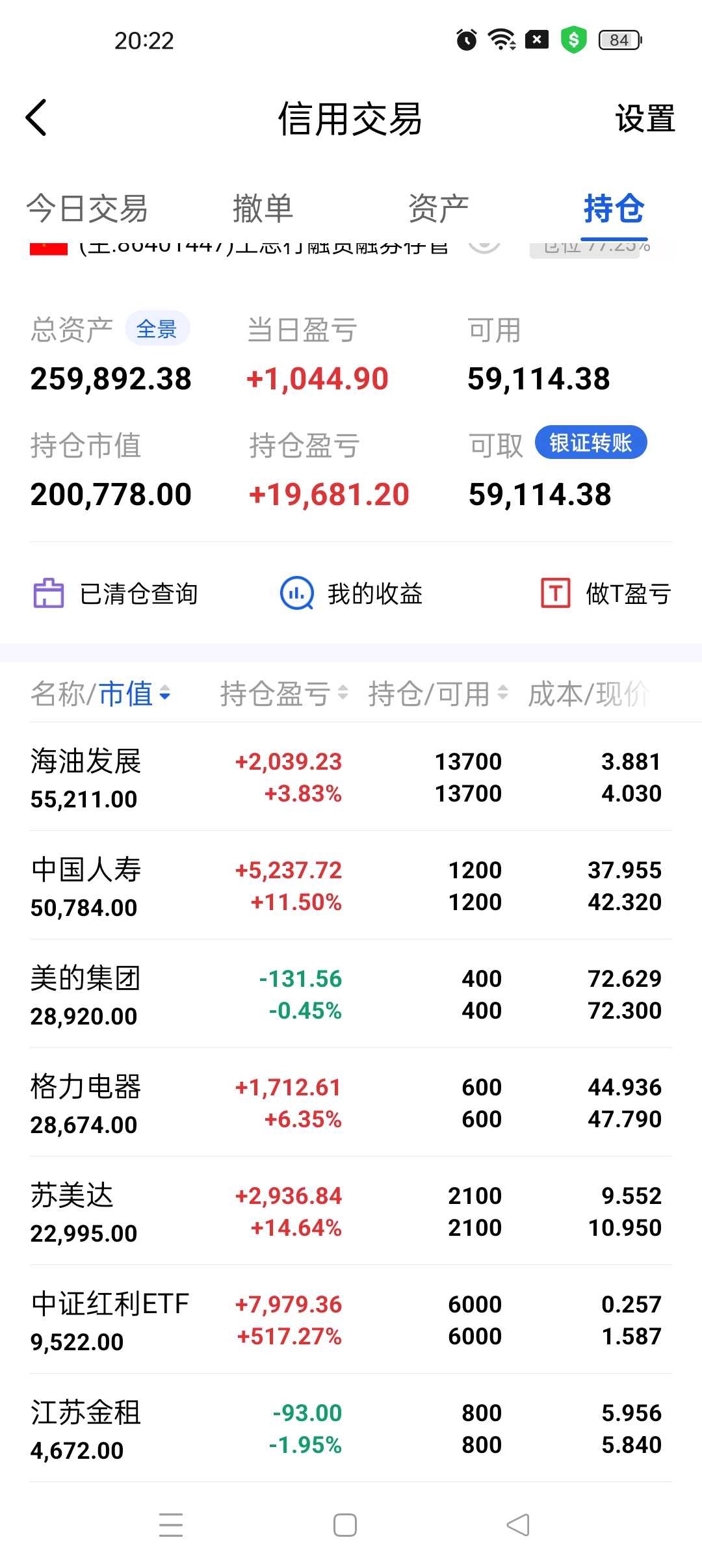Open the 中证红利ETF holding row
The image size is (702, 1568).
click(351, 1320)
